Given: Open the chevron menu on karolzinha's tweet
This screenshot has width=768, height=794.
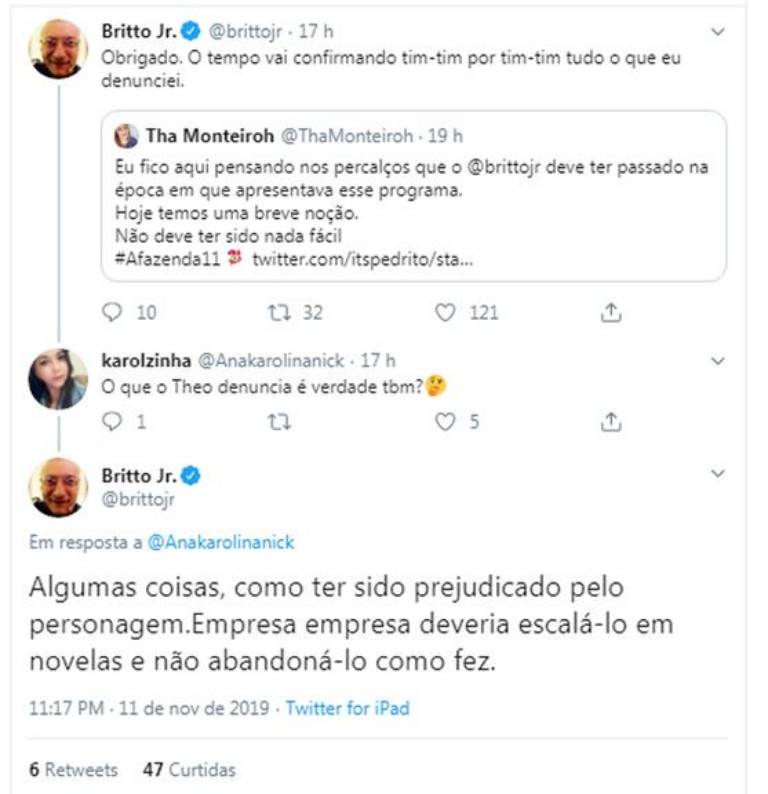Looking at the screenshot, I should click(x=716, y=360).
